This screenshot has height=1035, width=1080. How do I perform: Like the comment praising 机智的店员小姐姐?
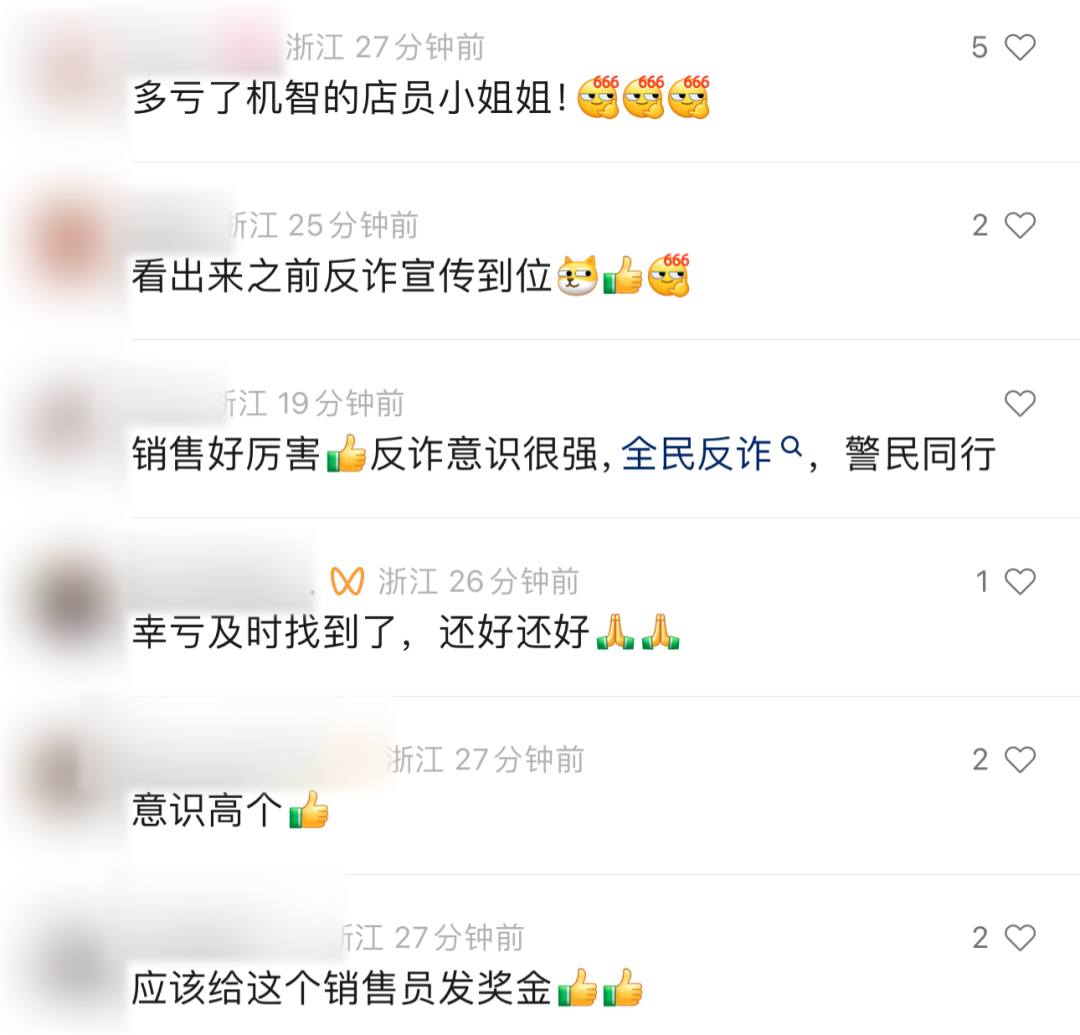[1019, 47]
